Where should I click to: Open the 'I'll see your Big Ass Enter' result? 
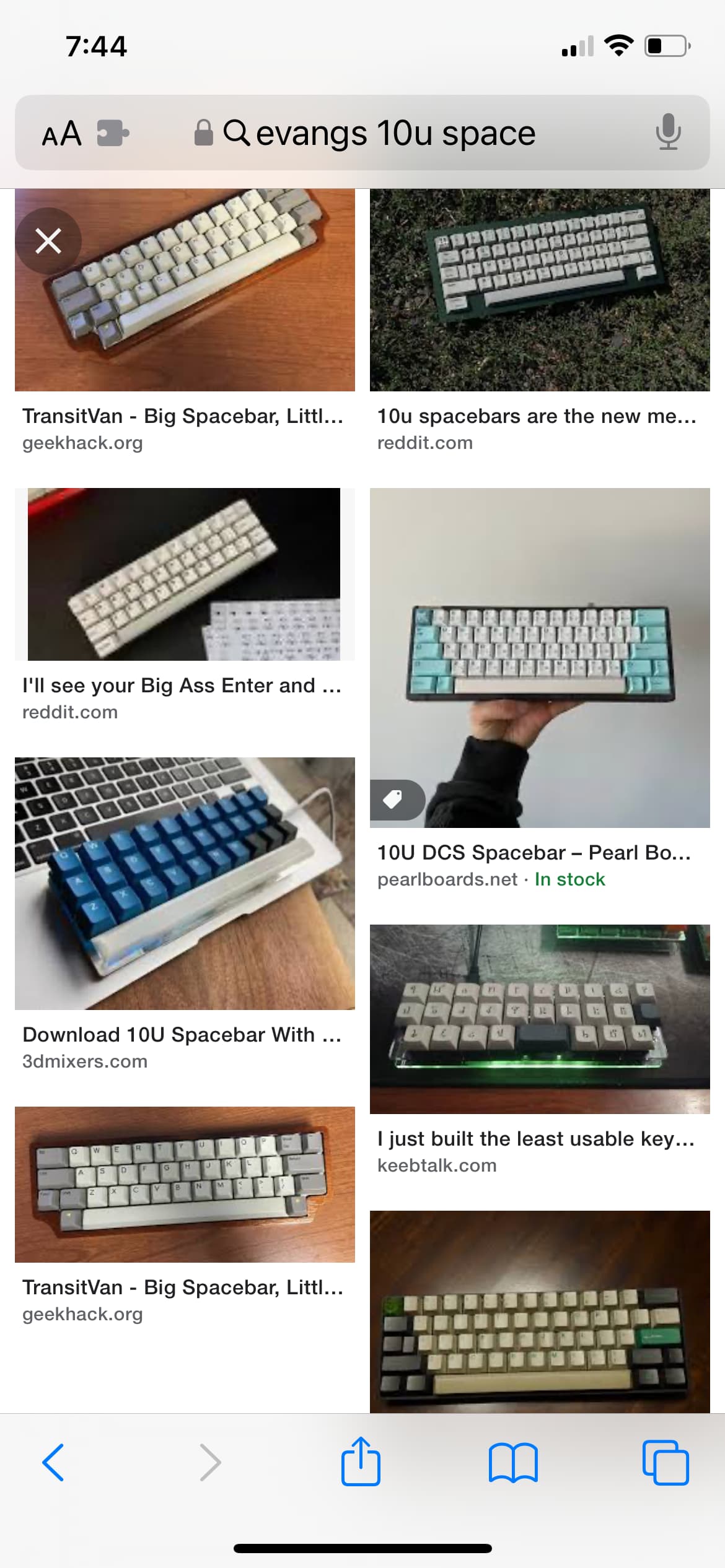pos(184,575)
